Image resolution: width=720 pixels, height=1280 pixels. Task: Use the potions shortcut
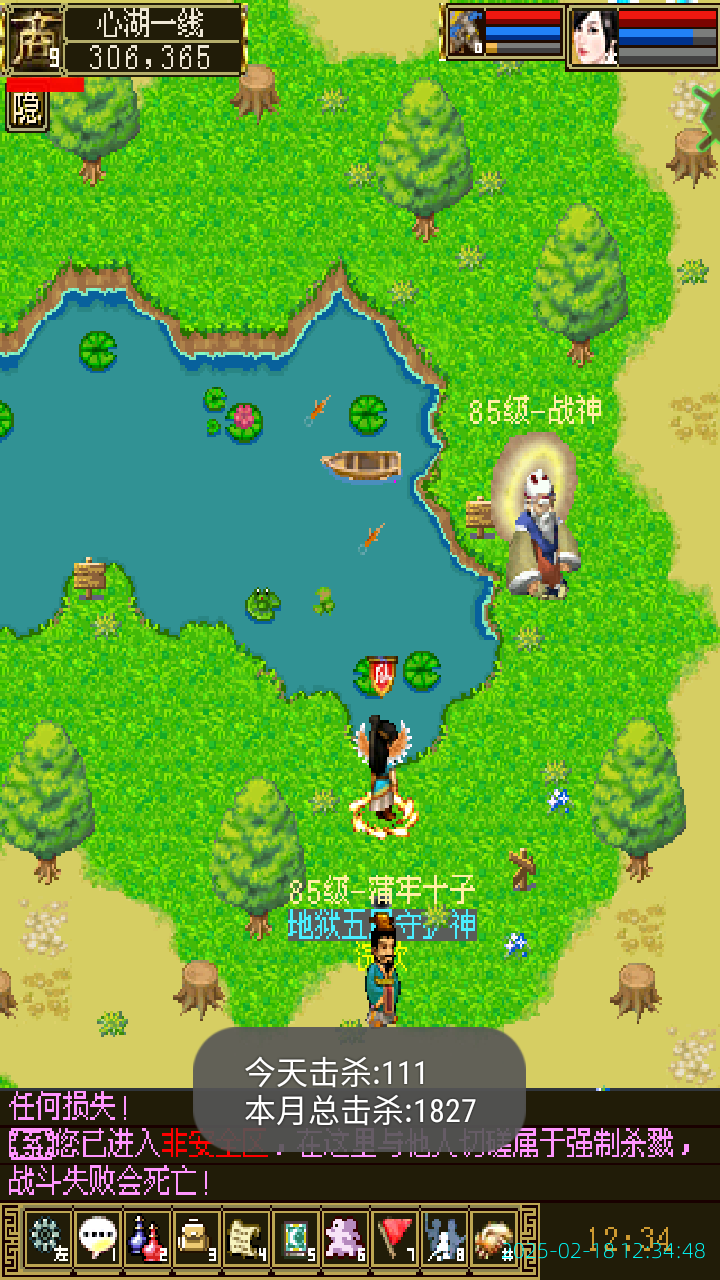pos(146,1238)
